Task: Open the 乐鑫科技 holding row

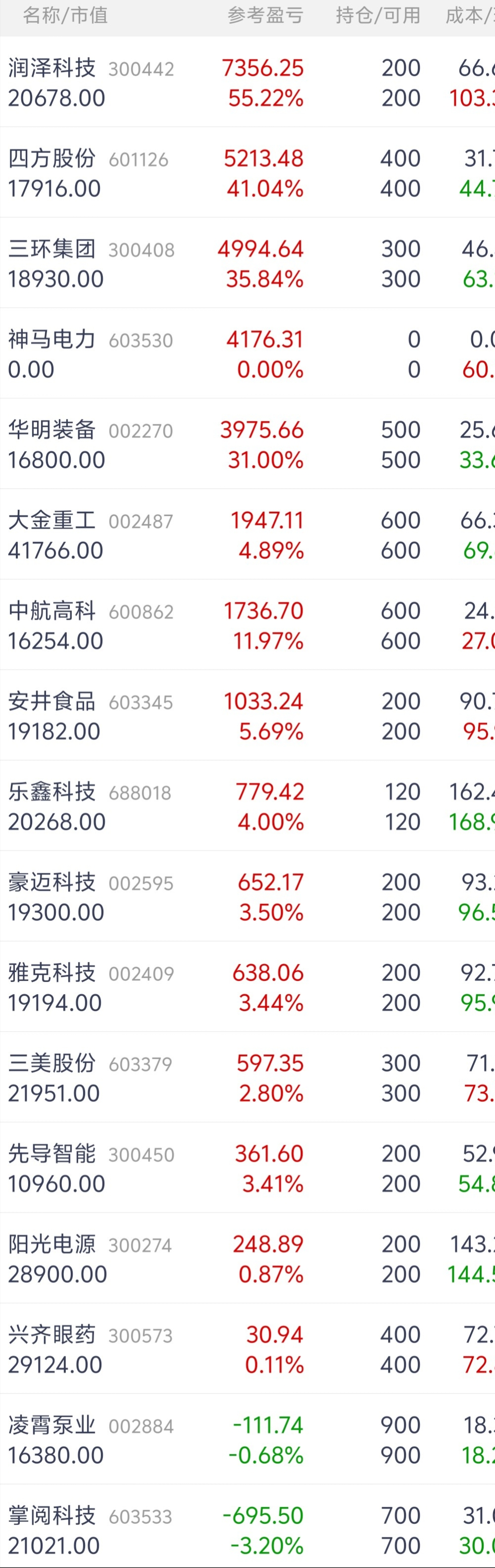Action: 247,806
